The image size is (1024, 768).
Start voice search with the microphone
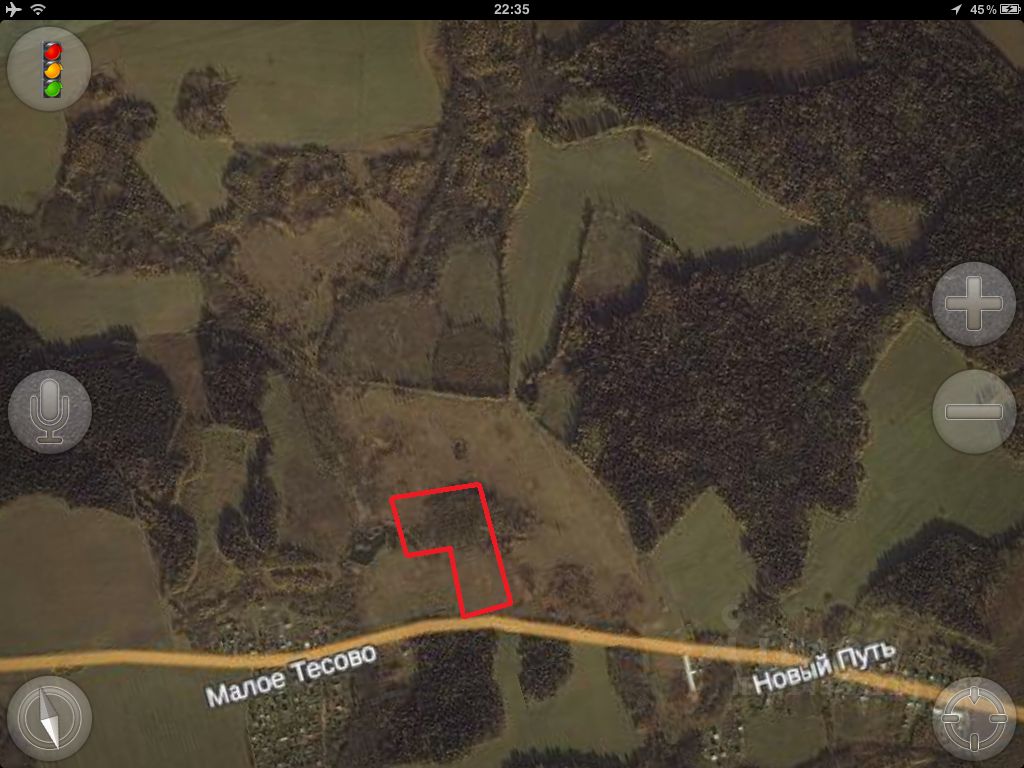click(x=50, y=411)
